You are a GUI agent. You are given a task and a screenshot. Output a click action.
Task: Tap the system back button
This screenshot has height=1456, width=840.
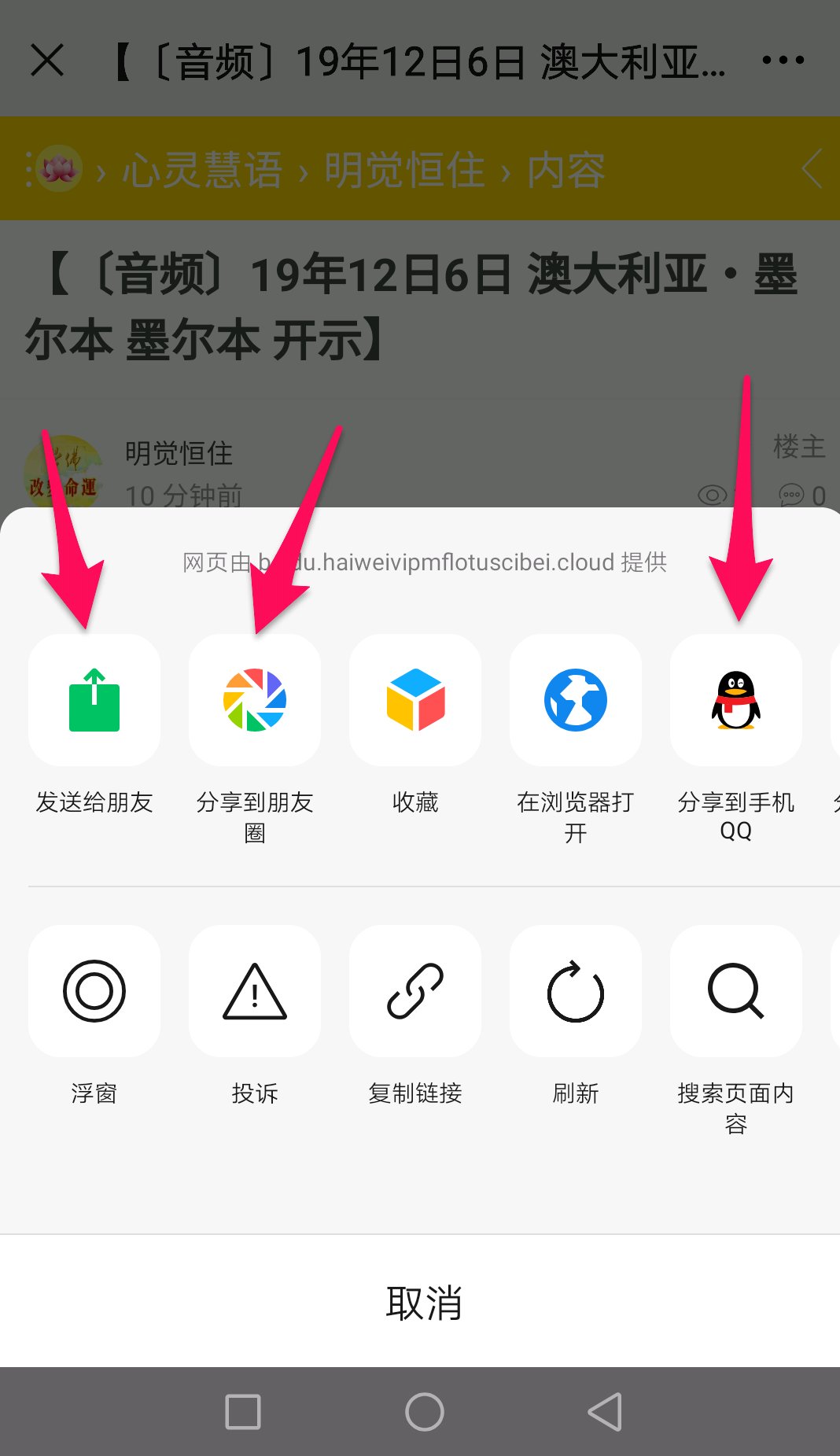(x=606, y=1412)
